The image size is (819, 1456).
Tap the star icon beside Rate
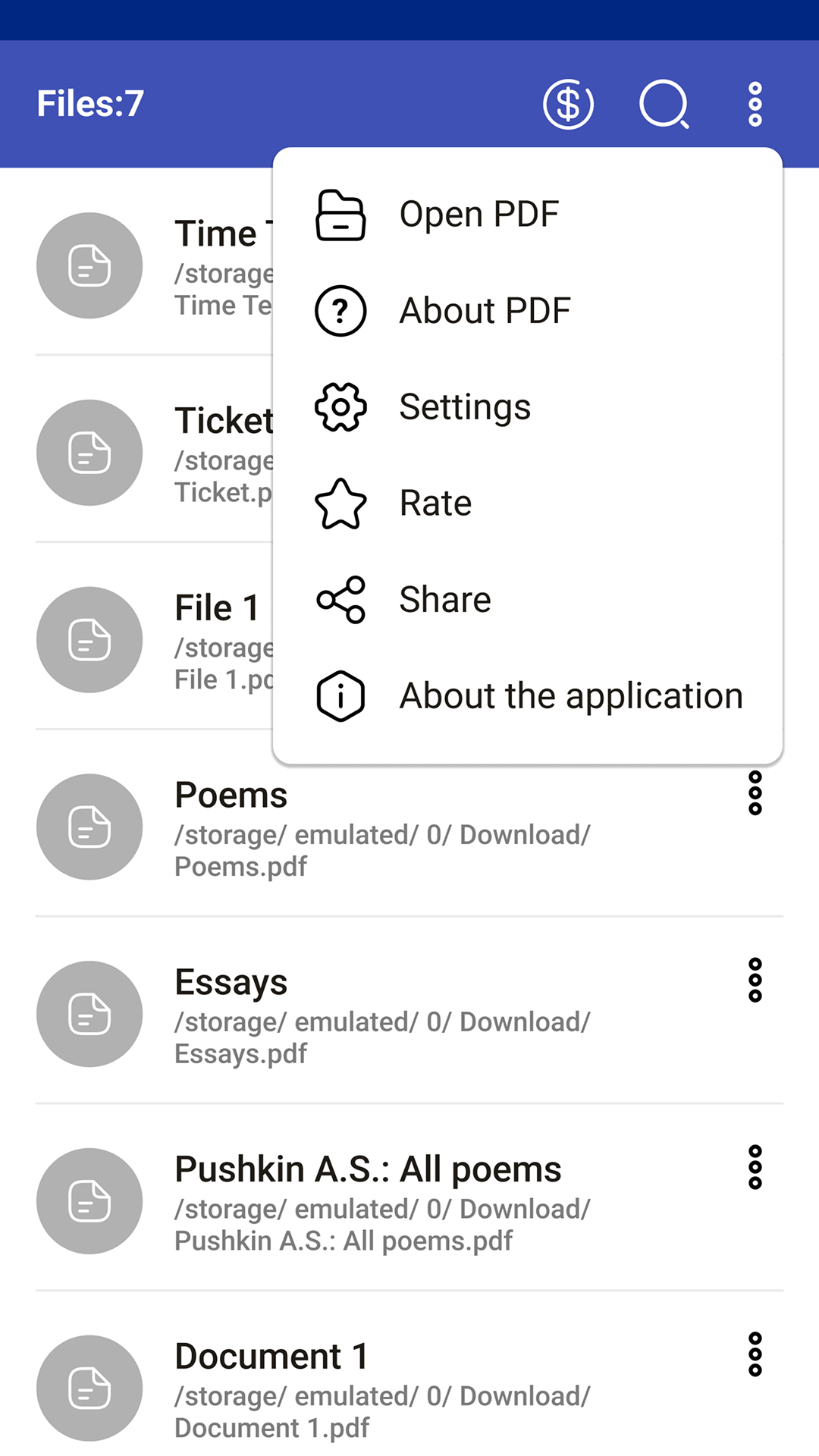pos(340,503)
